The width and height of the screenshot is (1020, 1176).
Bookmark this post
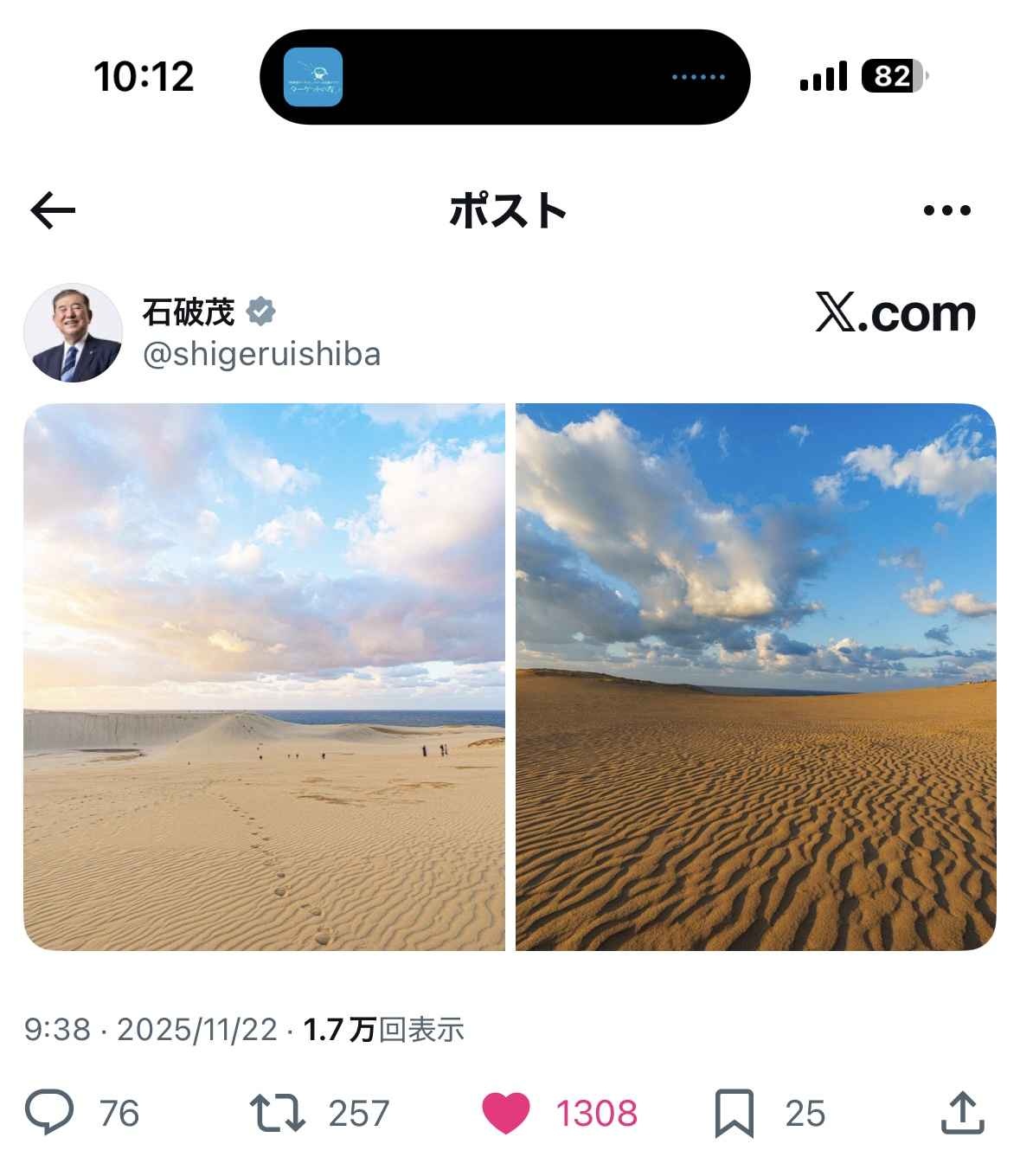(734, 1113)
